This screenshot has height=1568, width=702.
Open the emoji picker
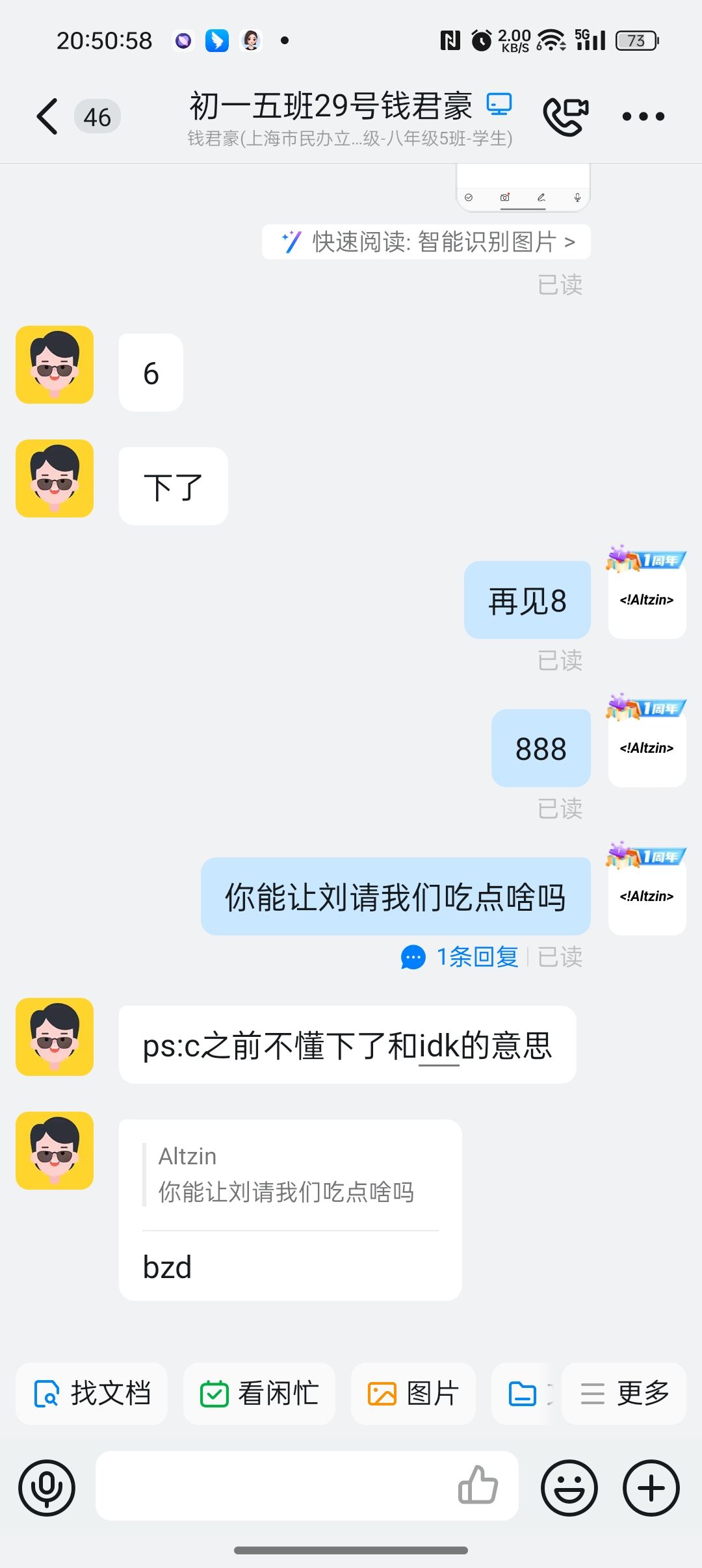(x=569, y=1487)
